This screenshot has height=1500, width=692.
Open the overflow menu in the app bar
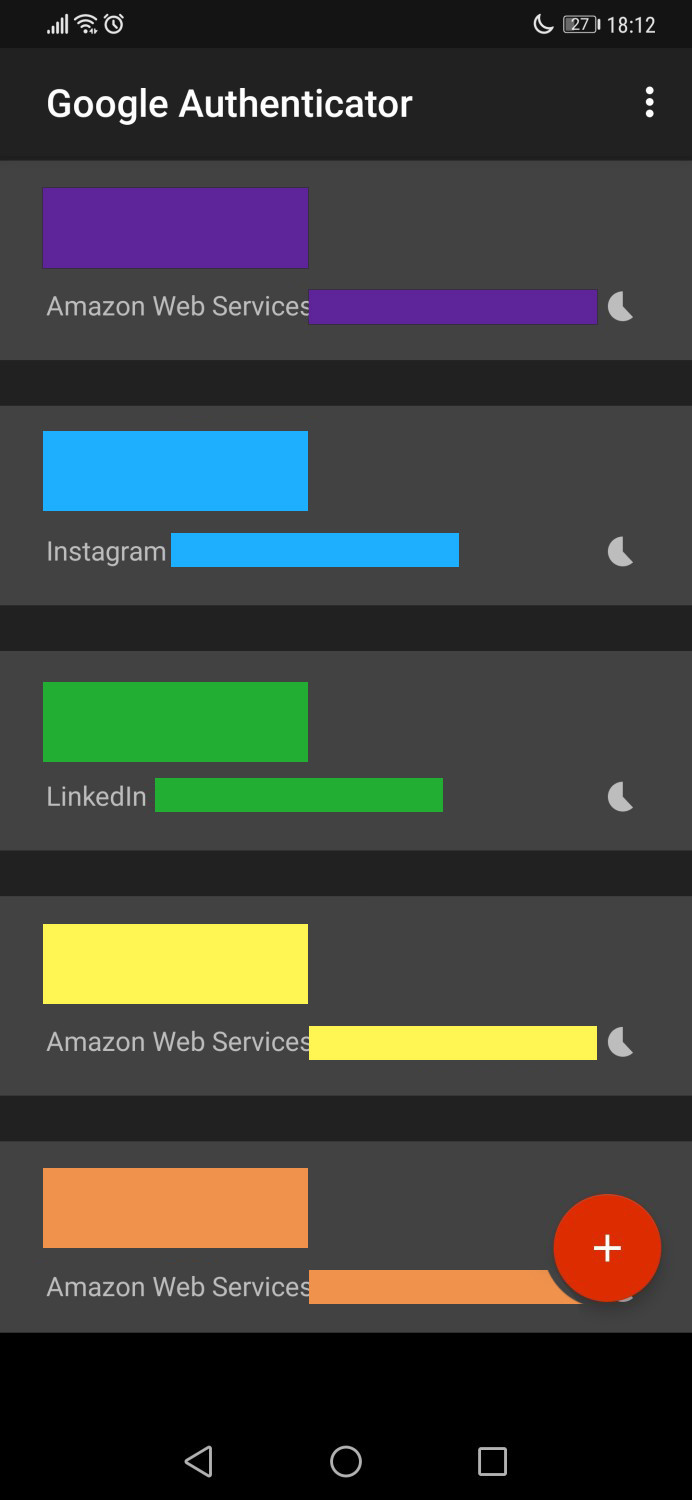pyautogui.click(x=649, y=102)
